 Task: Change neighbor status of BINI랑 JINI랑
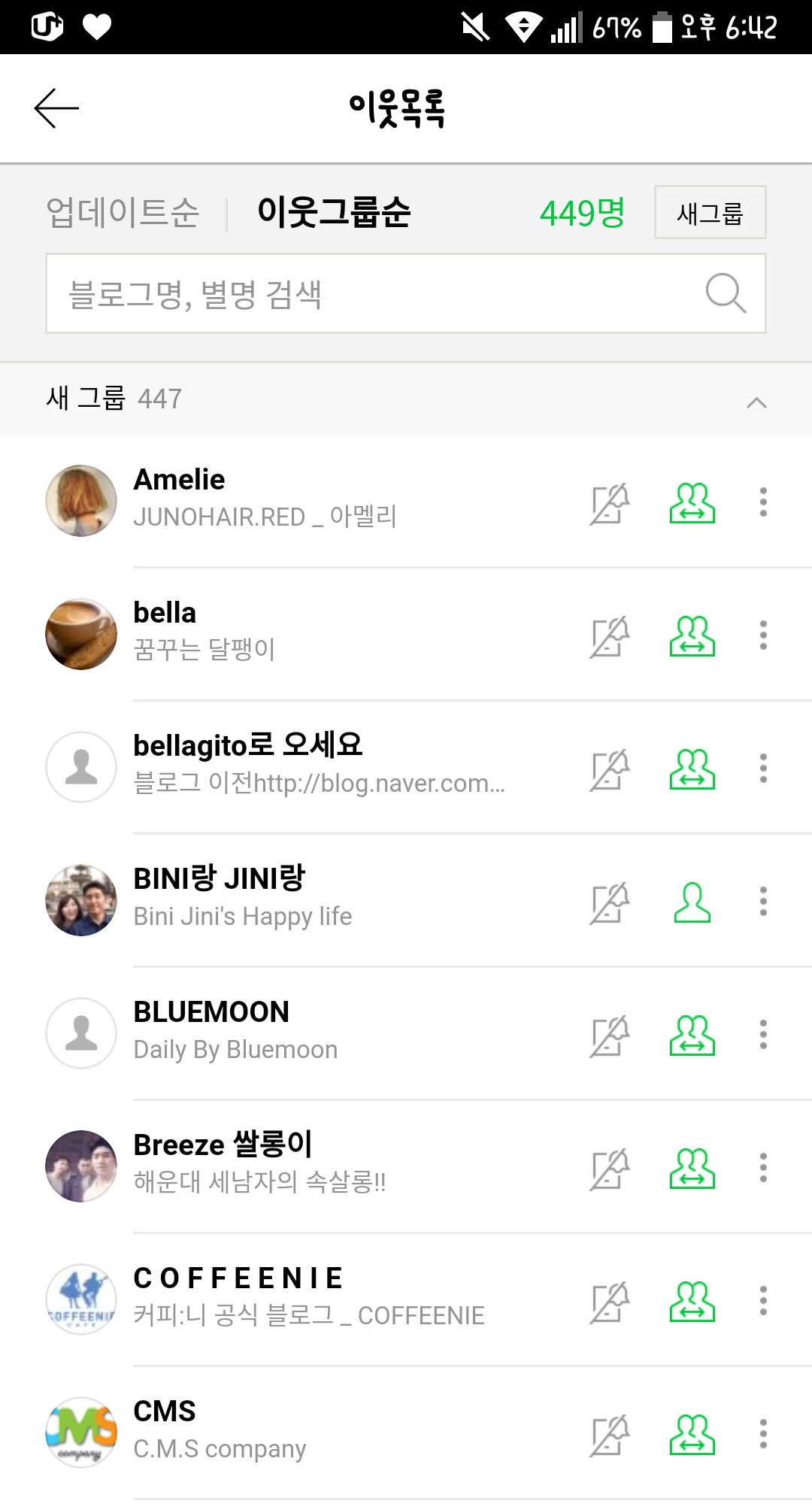[692, 902]
